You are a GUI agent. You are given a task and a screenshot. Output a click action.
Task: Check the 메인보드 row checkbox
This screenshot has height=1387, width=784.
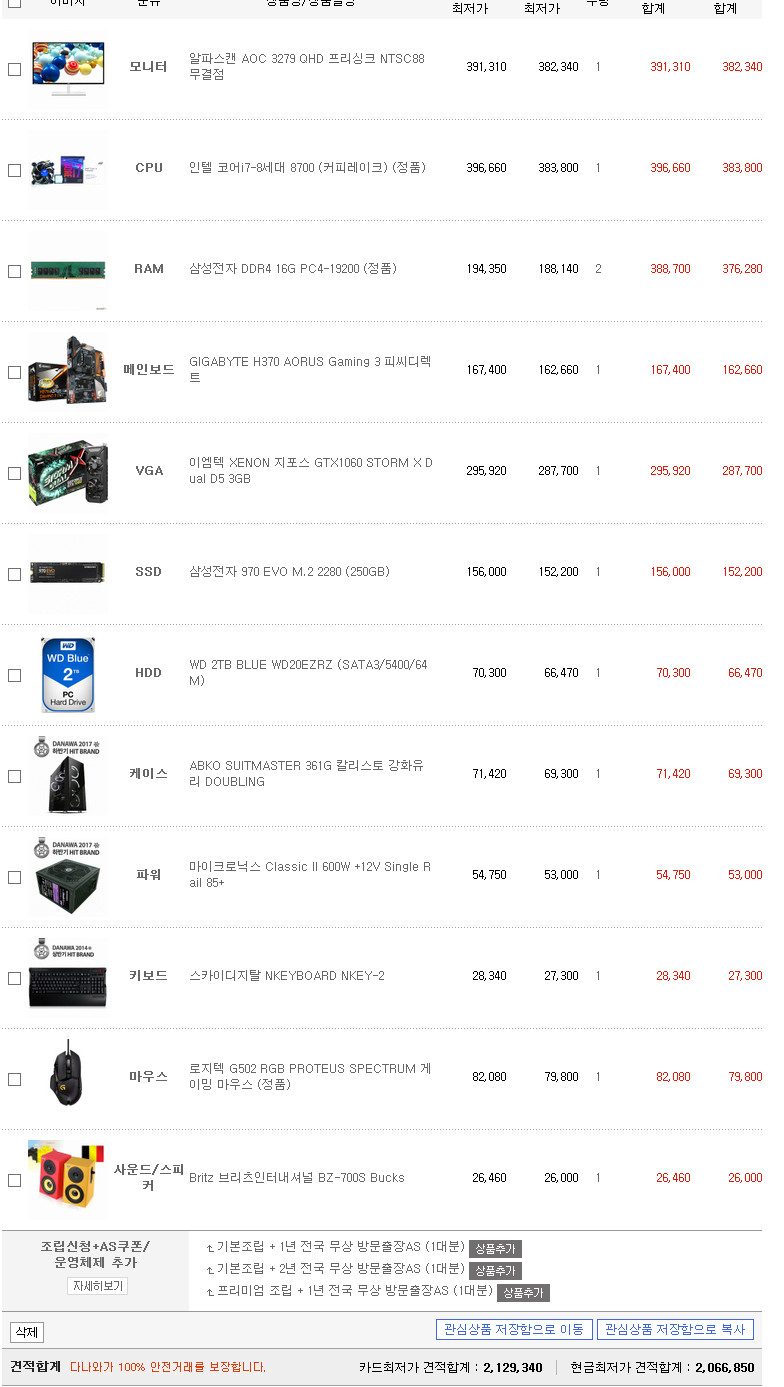(14, 372)
